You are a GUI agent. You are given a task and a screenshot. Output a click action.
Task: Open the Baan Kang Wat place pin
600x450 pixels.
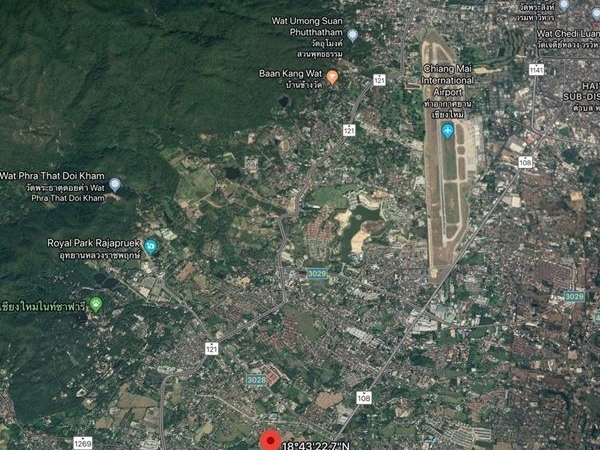(x=332, y=76)
